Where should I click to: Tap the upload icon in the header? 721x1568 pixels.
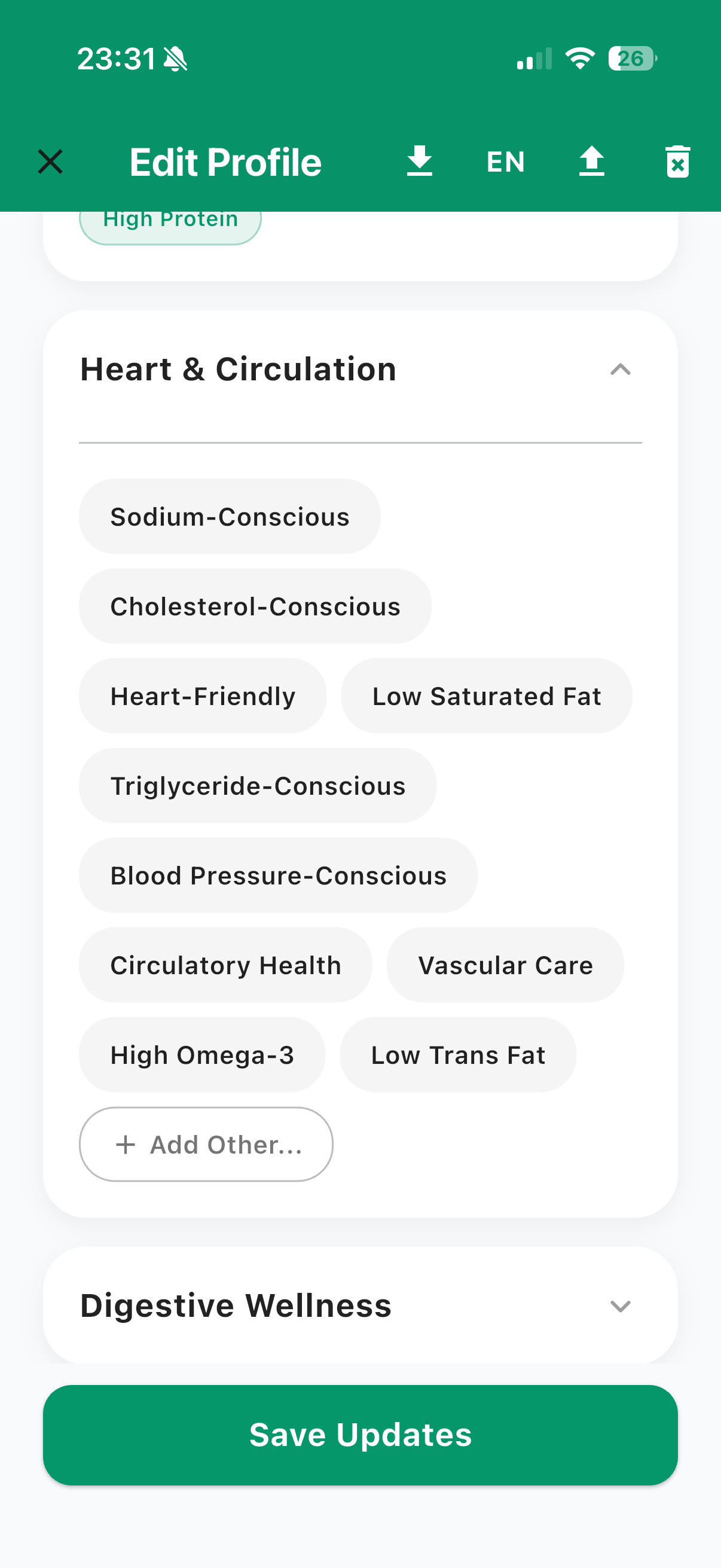[x=591, y=162]
